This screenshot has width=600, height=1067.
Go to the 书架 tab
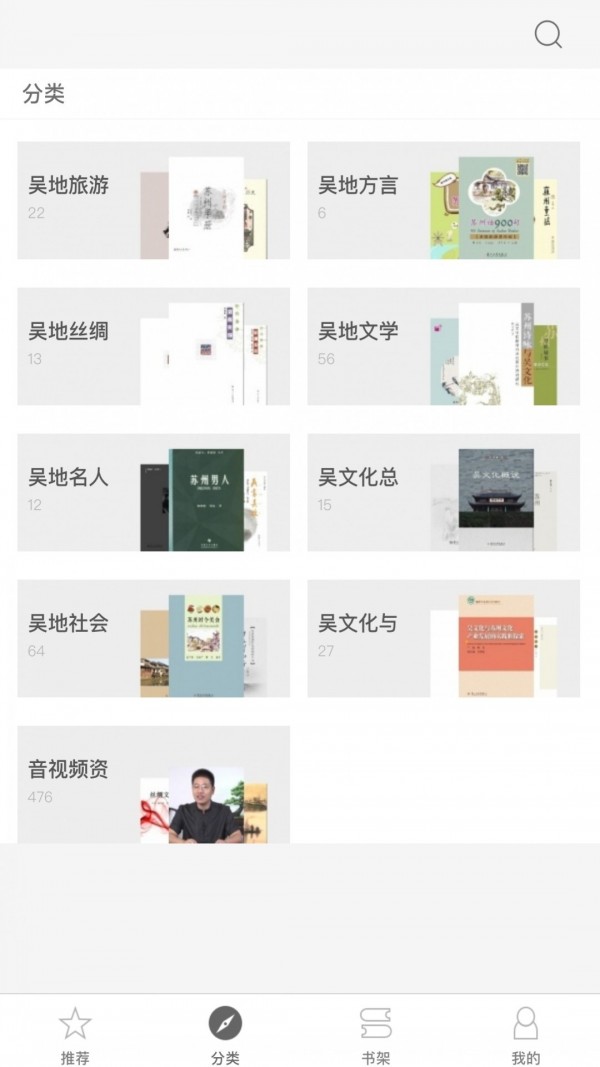375,1035
